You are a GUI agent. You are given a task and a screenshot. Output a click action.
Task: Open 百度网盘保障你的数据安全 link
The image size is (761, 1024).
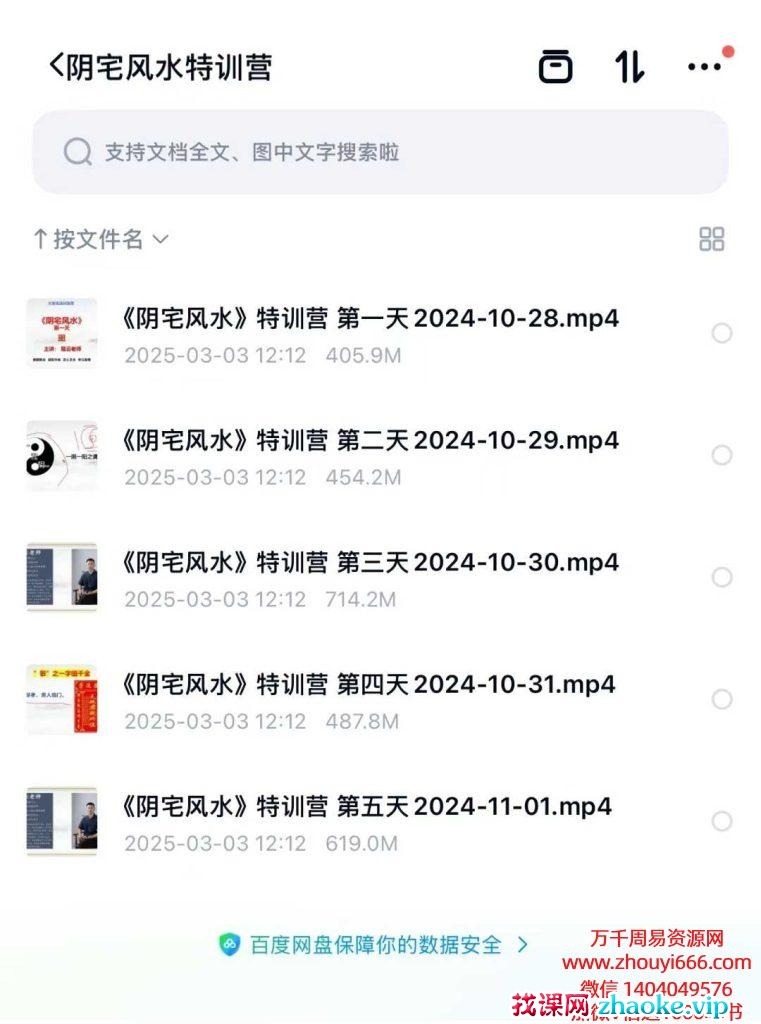375,944
